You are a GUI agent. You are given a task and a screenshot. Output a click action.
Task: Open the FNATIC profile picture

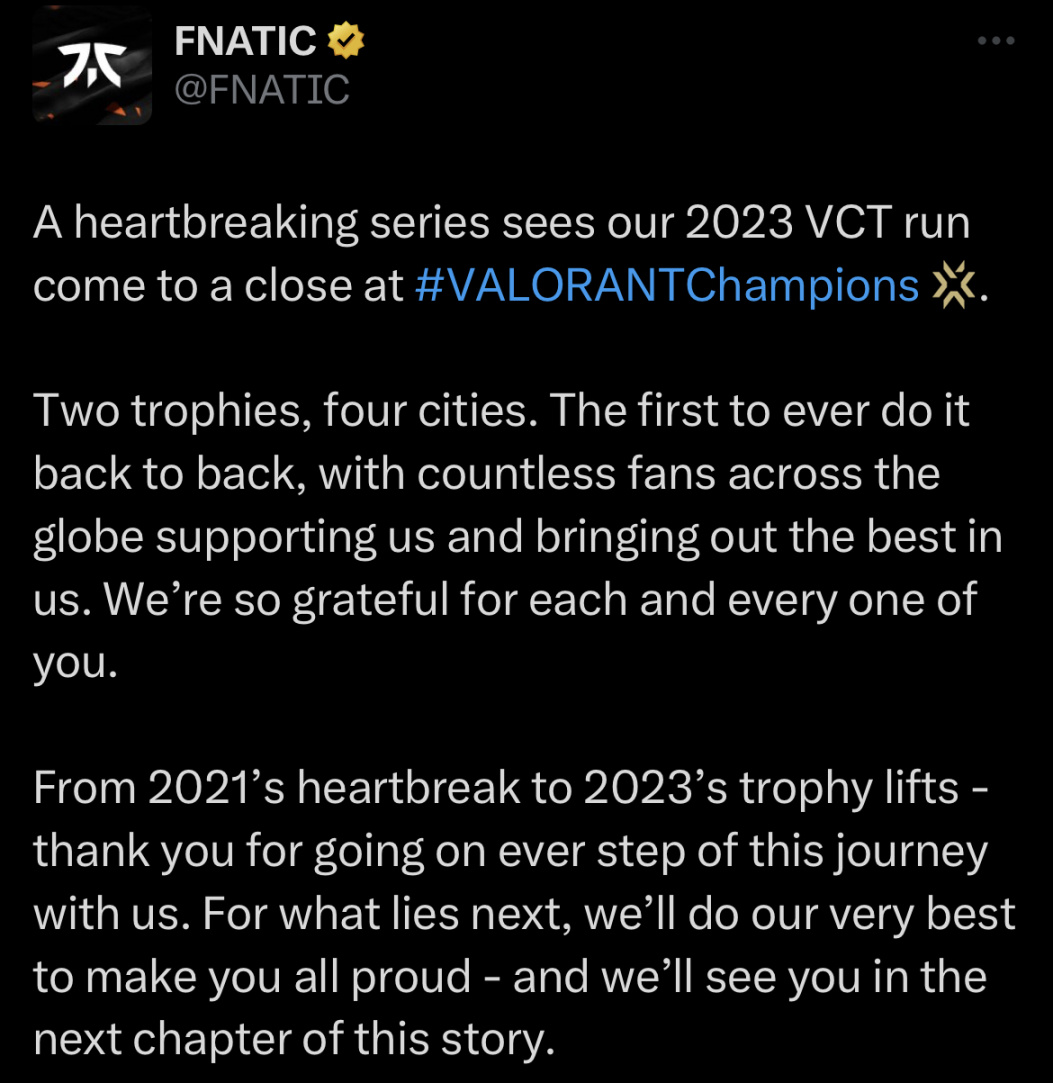91,66
